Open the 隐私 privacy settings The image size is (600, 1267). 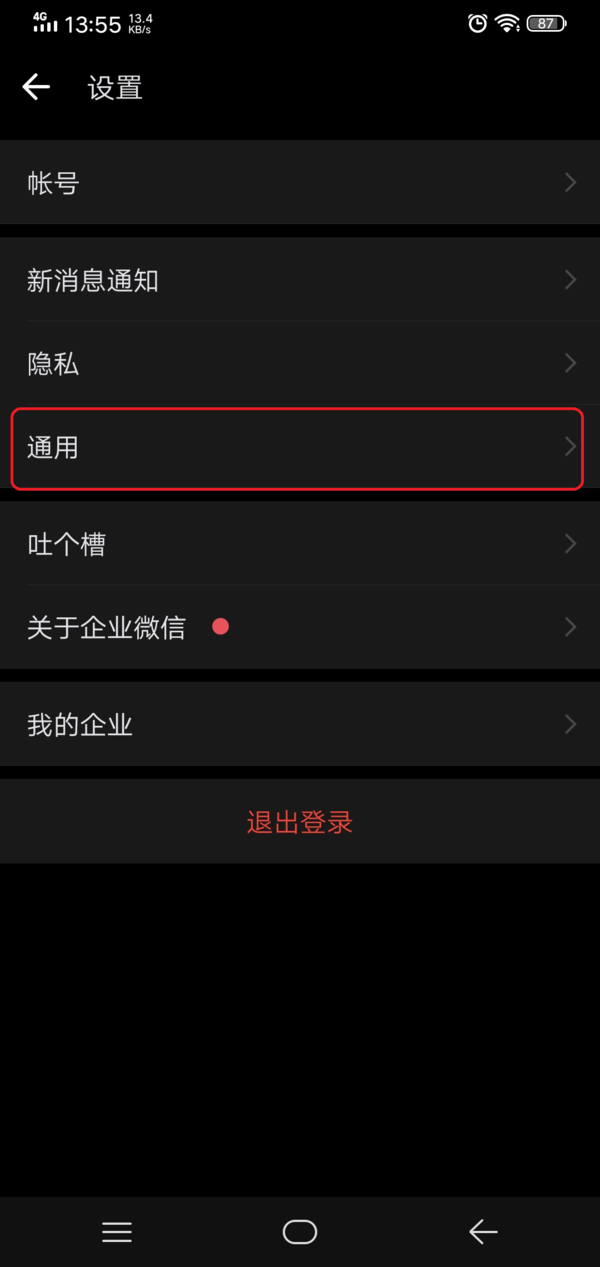coord(300,364)
